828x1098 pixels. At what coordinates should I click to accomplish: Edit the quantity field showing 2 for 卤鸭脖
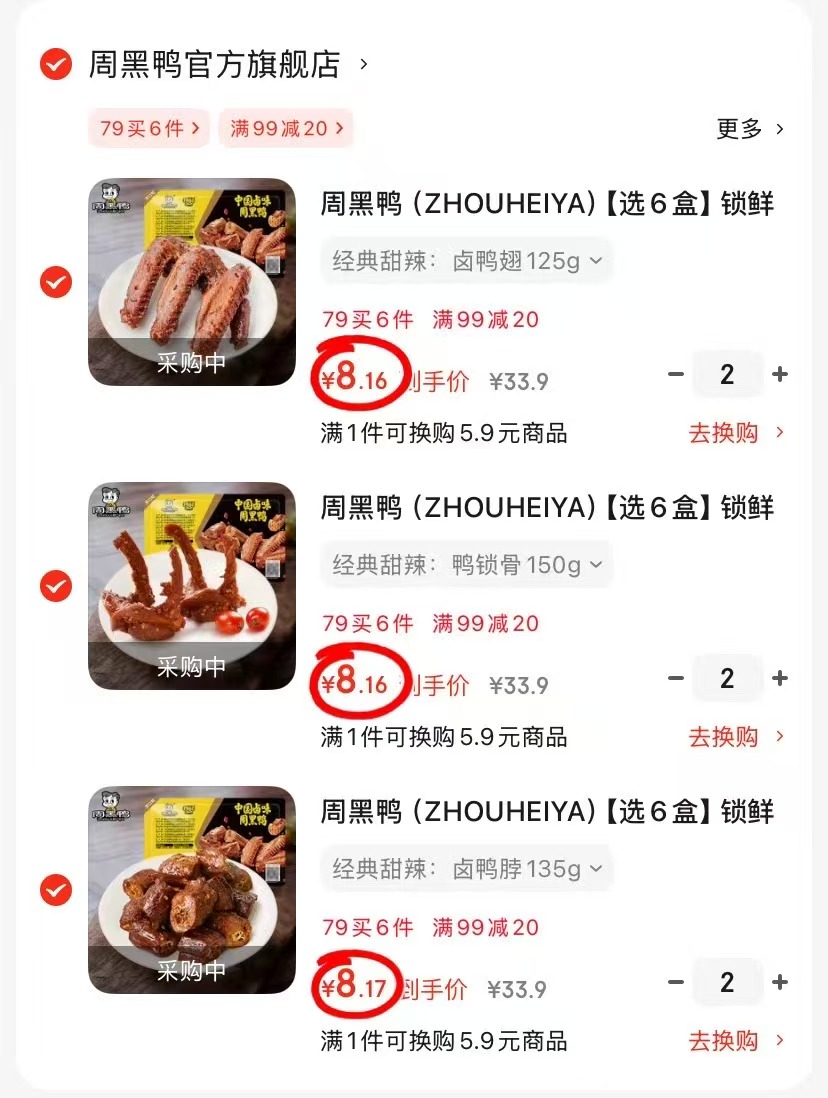tap(727, 981)
